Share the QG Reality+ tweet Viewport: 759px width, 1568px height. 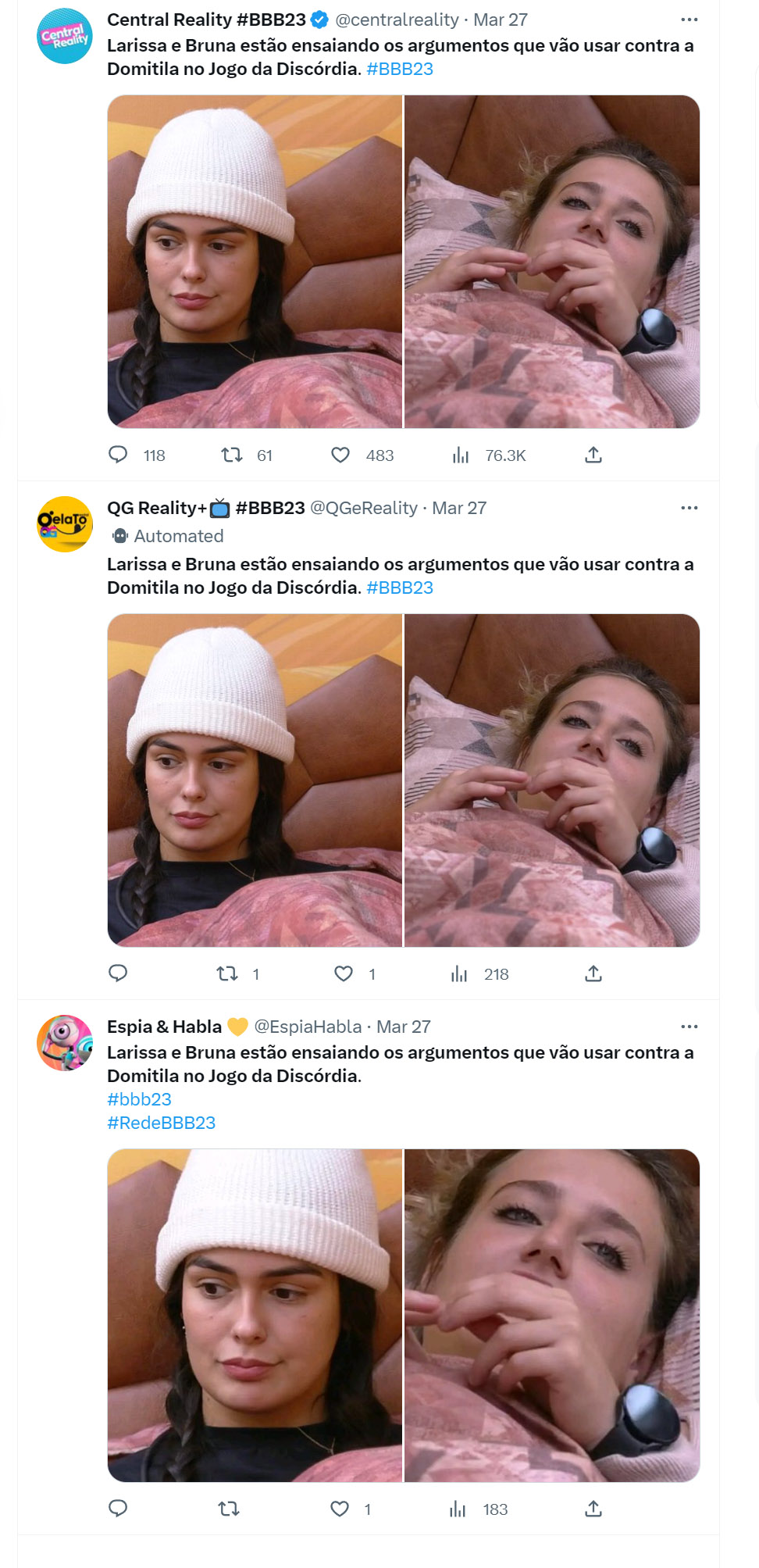tap(593, 973)
